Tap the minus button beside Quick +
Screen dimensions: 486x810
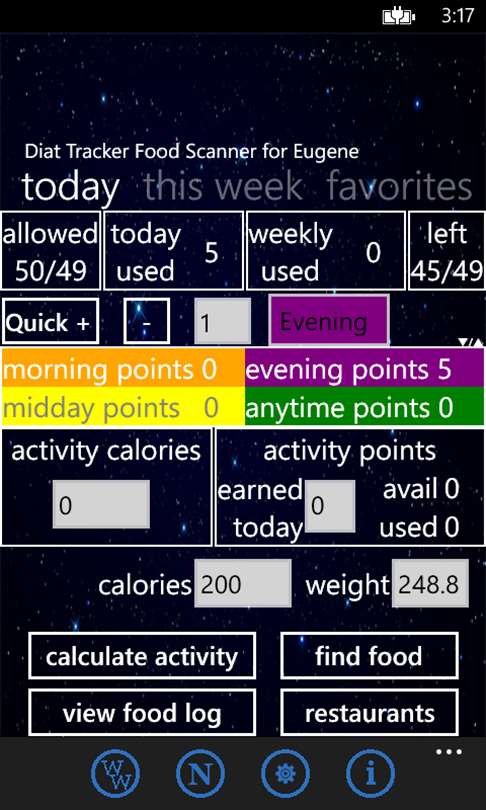147,321
